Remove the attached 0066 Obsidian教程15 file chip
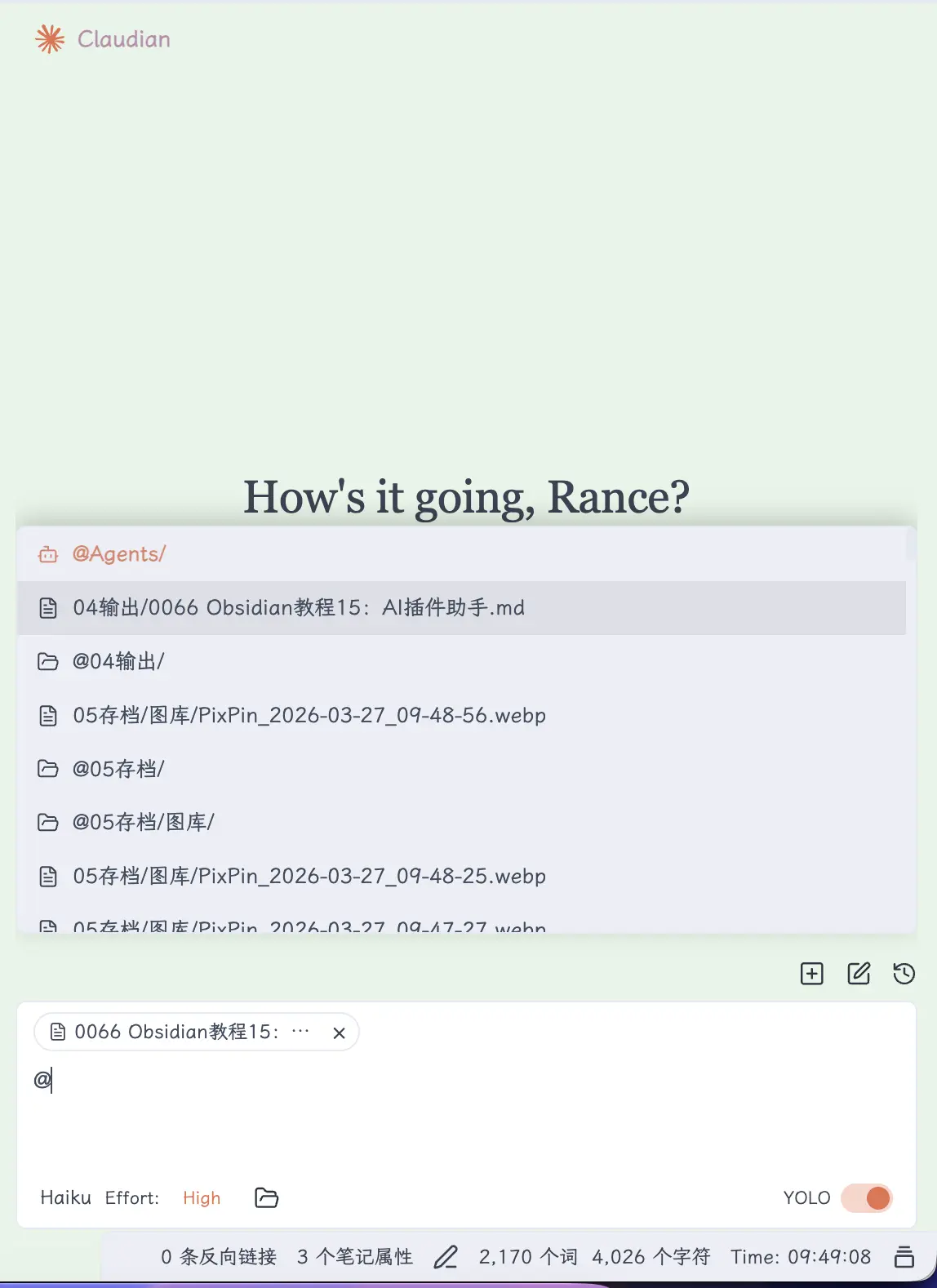937x1288 pixels. pos(340,1033)
